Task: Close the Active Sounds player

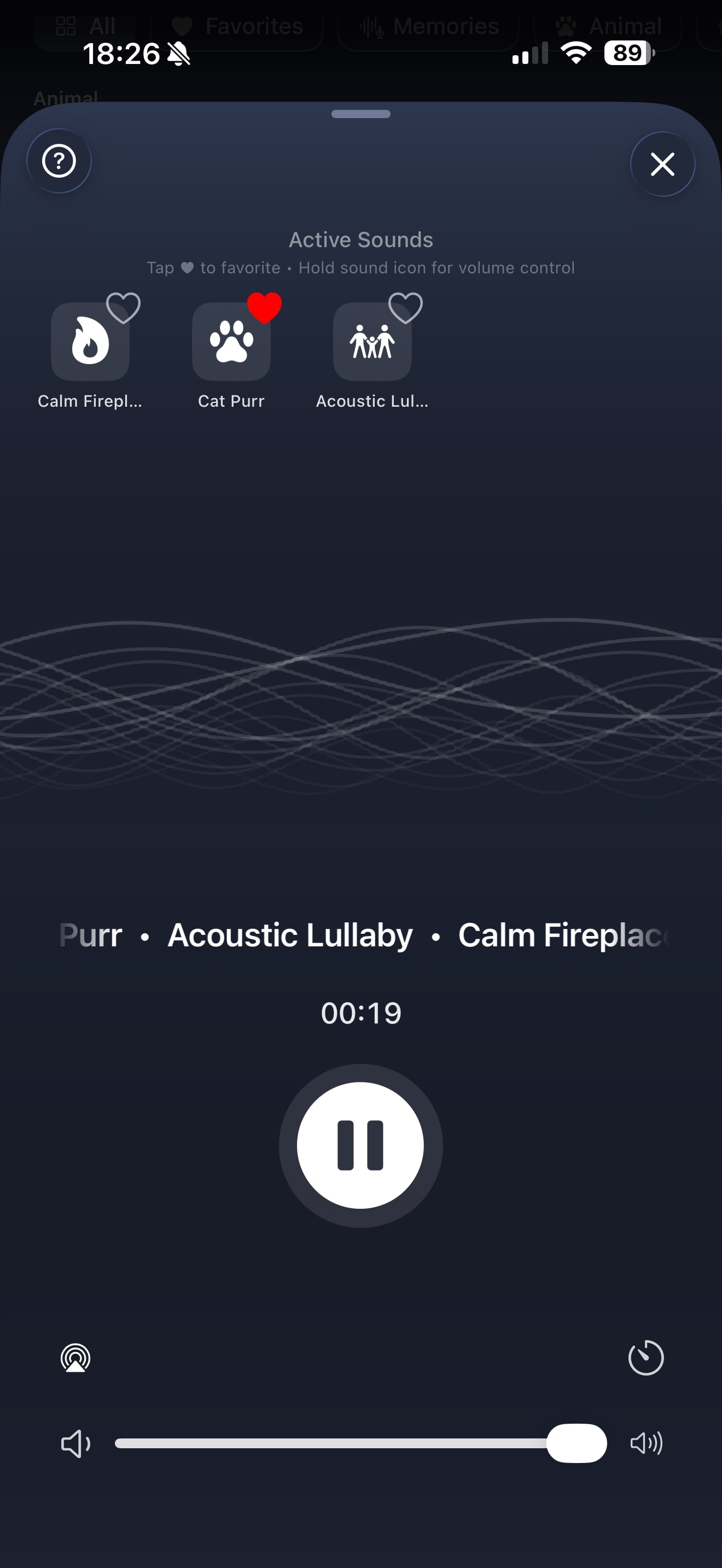Action: [662, 165]
